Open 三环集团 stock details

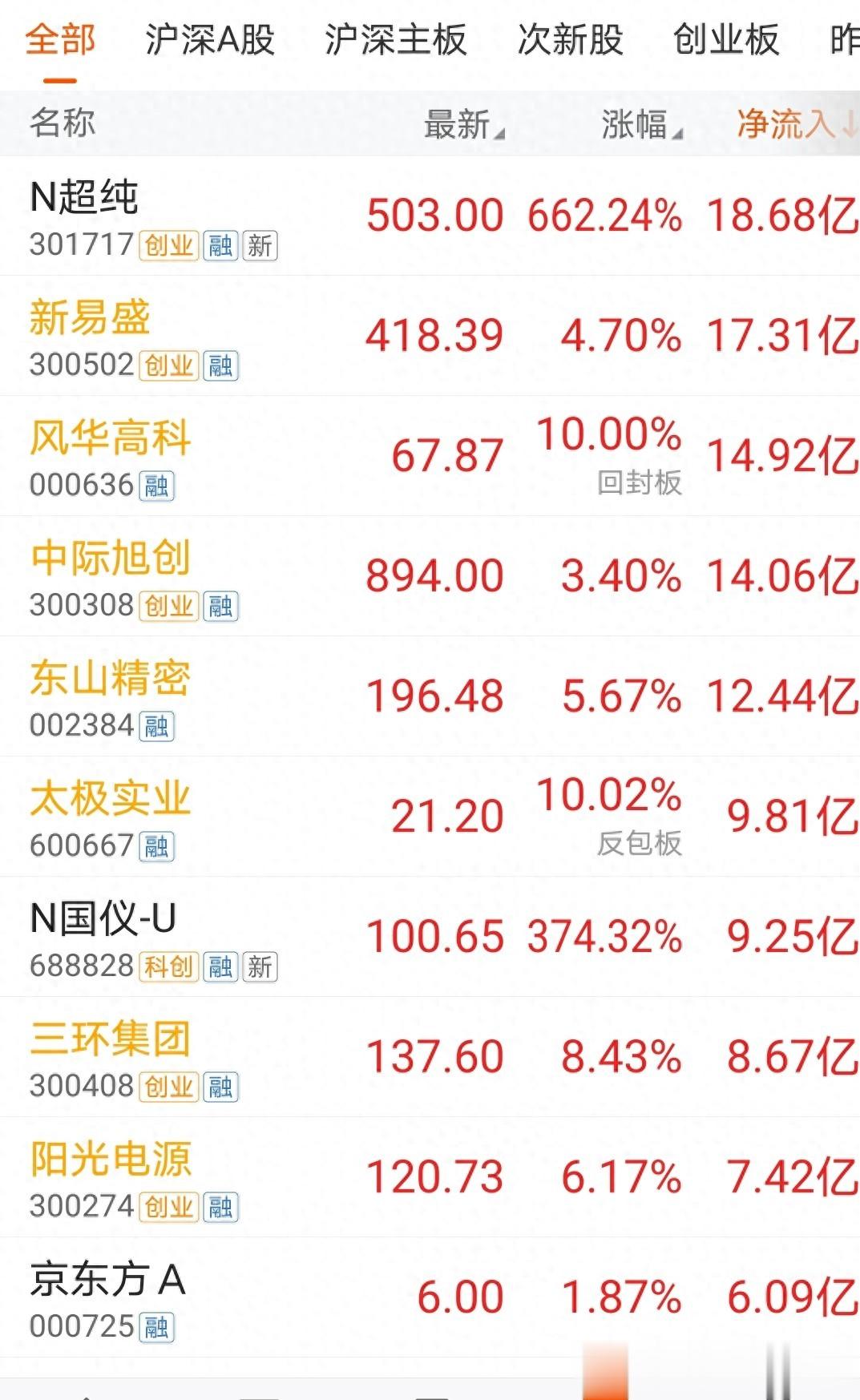pos(430,1057)
